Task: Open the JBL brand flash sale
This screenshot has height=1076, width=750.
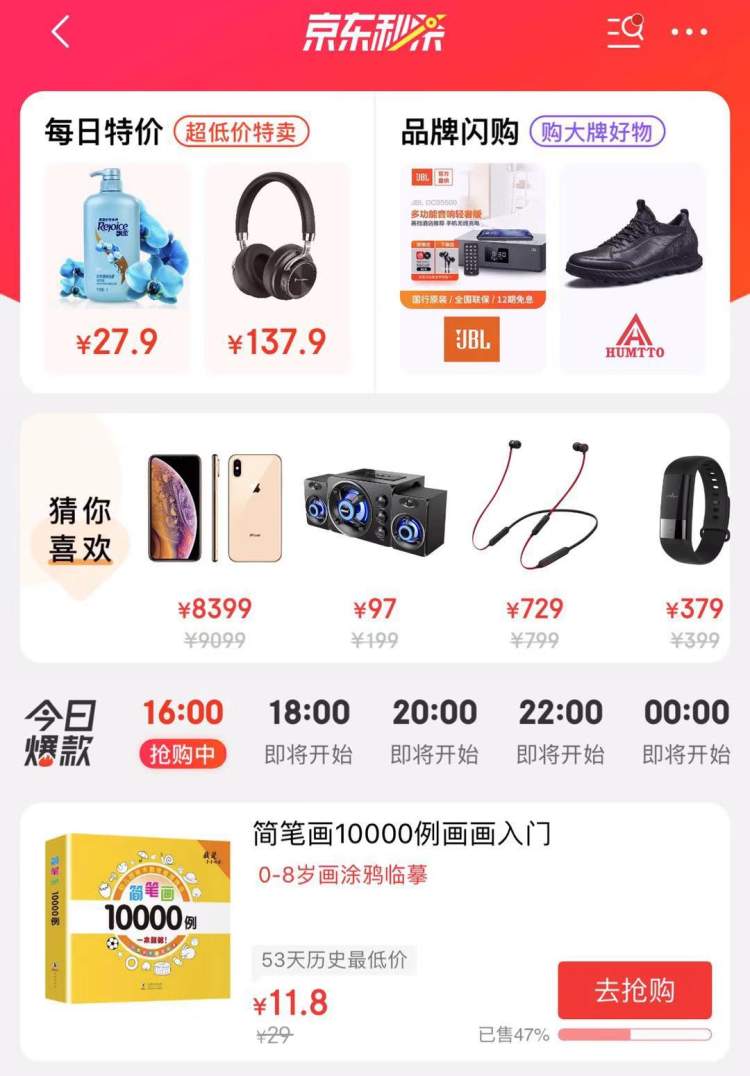Action: click(x=472, y=265)
